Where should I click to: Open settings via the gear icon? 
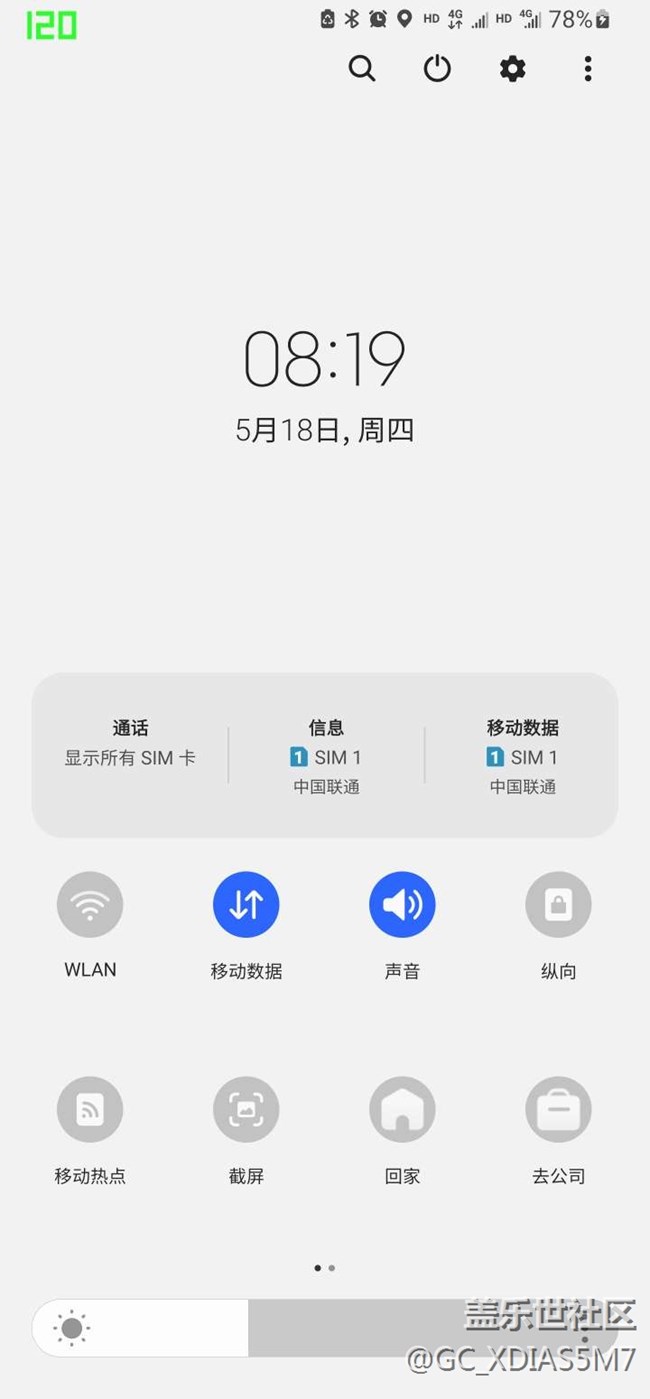(512, 69)
